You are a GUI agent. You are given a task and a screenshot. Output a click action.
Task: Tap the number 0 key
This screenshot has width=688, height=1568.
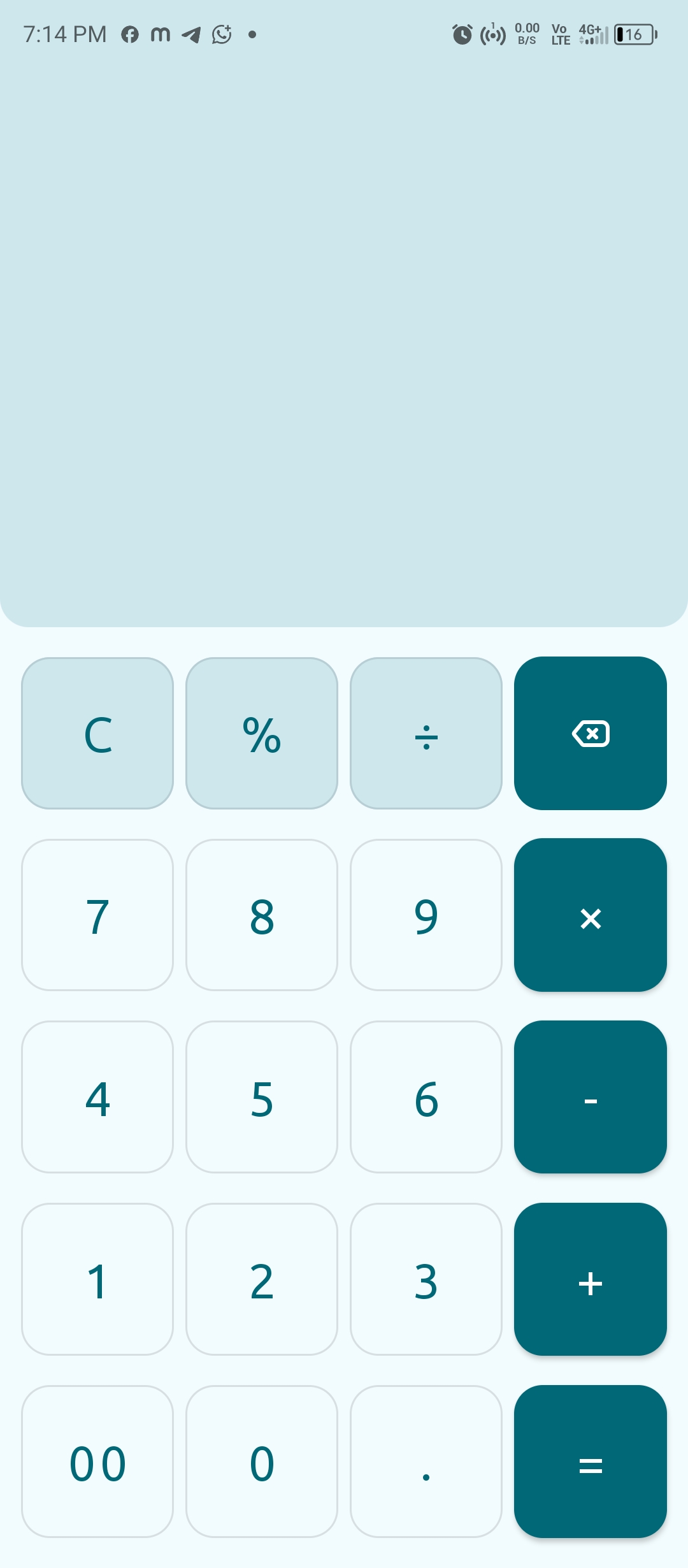pyautogui.click(x=261, y=1462)
